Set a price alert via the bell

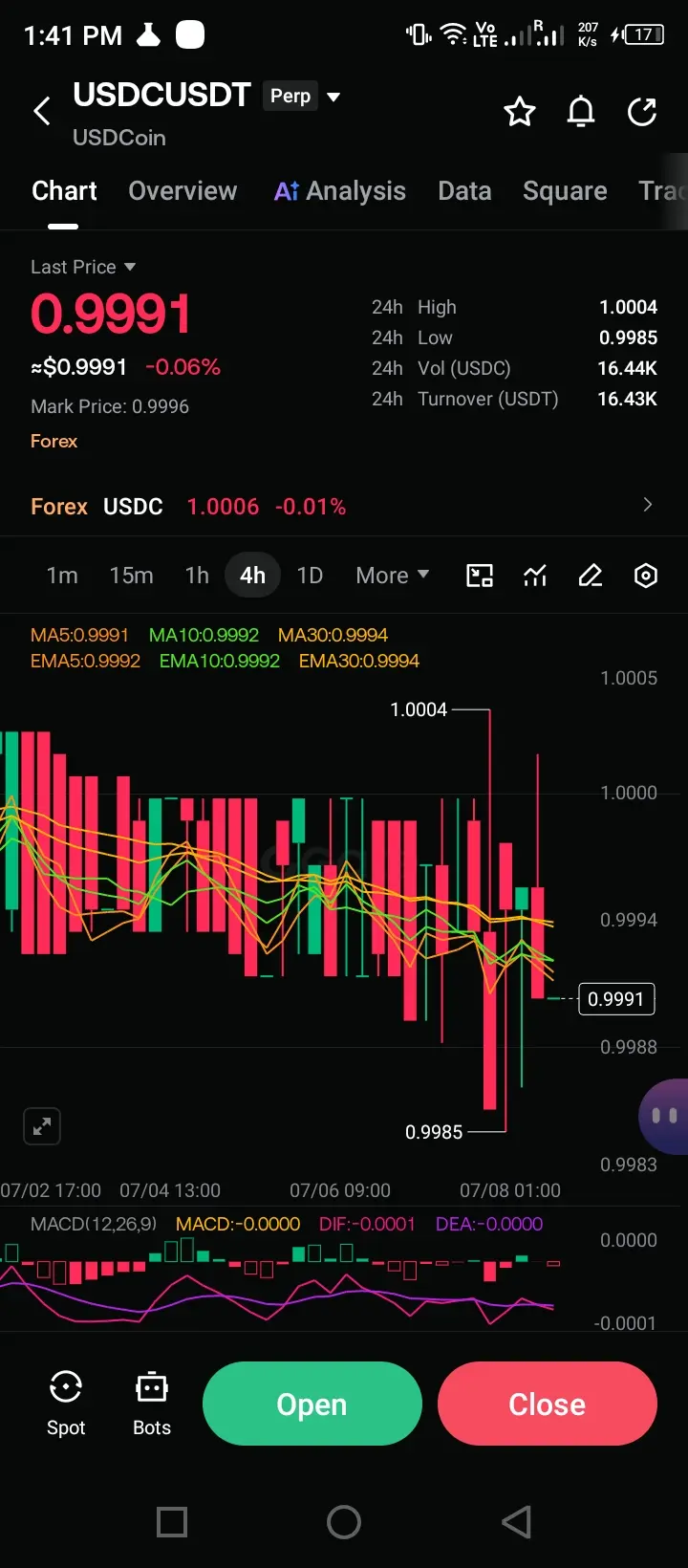pos(581,112)
